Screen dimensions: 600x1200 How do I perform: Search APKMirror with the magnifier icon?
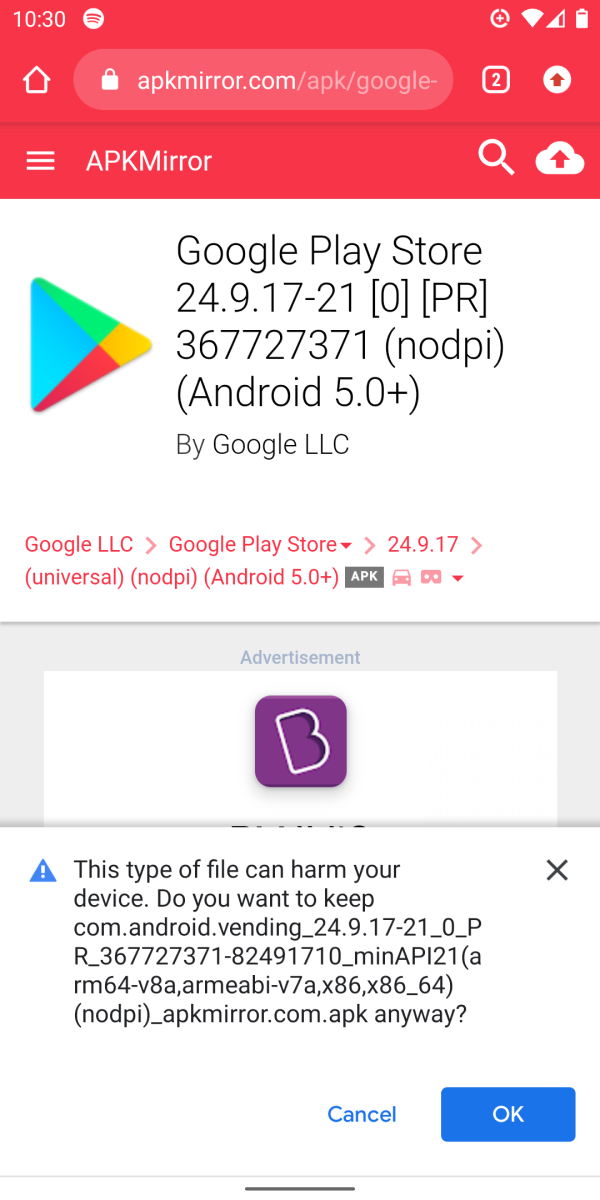click(x=495, y=158)
